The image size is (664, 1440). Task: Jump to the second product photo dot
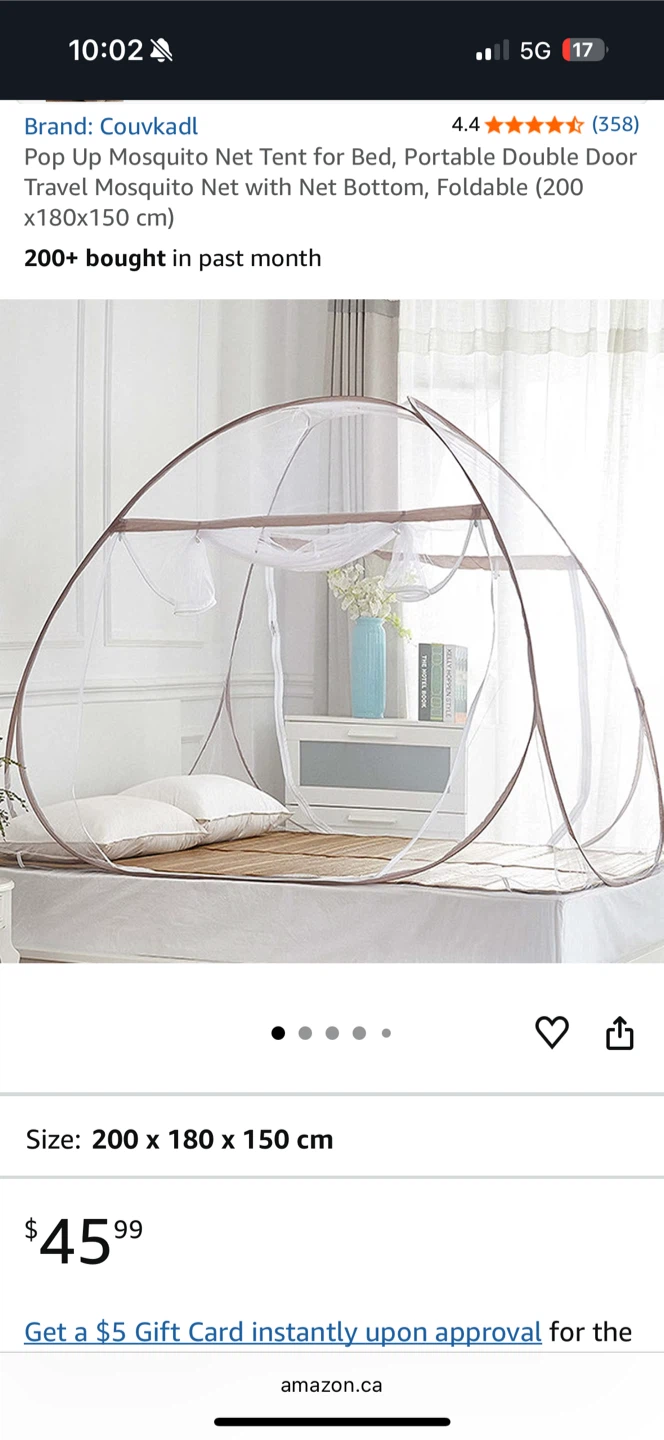305,1033
